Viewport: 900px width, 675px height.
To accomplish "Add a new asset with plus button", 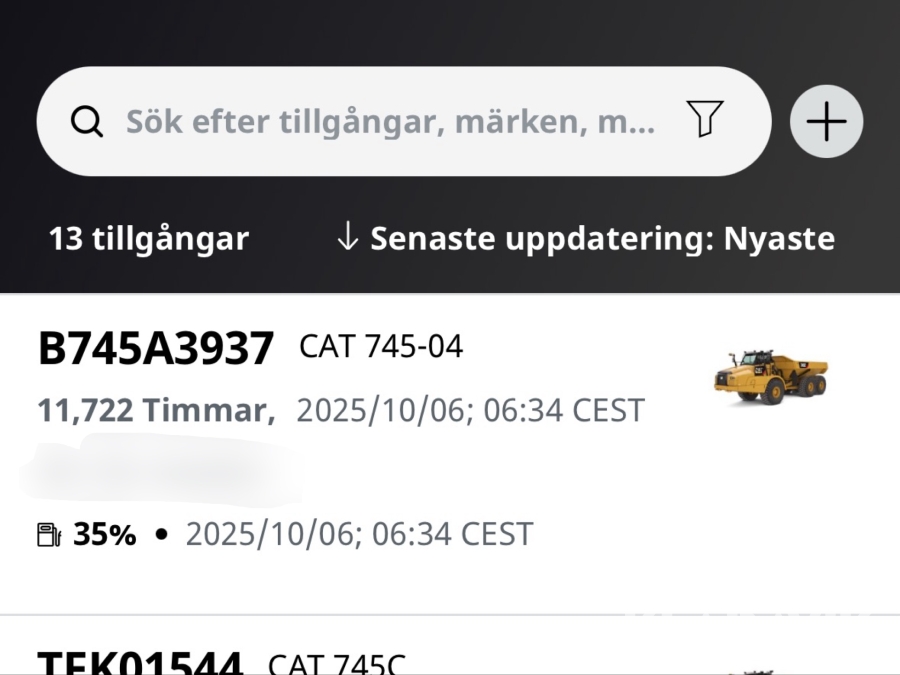I will point(826,122).
